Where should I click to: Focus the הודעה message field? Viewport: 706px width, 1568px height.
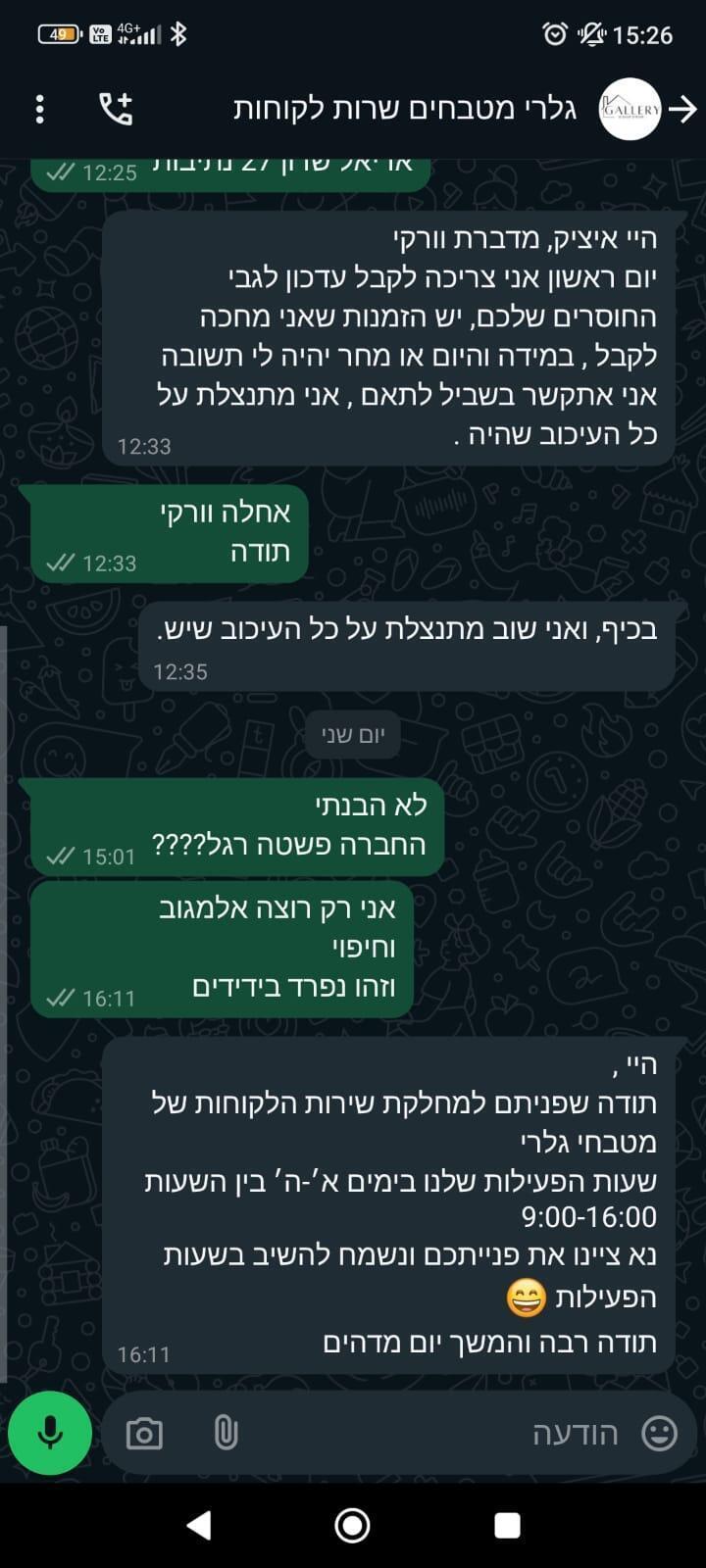coord(441,1434)
